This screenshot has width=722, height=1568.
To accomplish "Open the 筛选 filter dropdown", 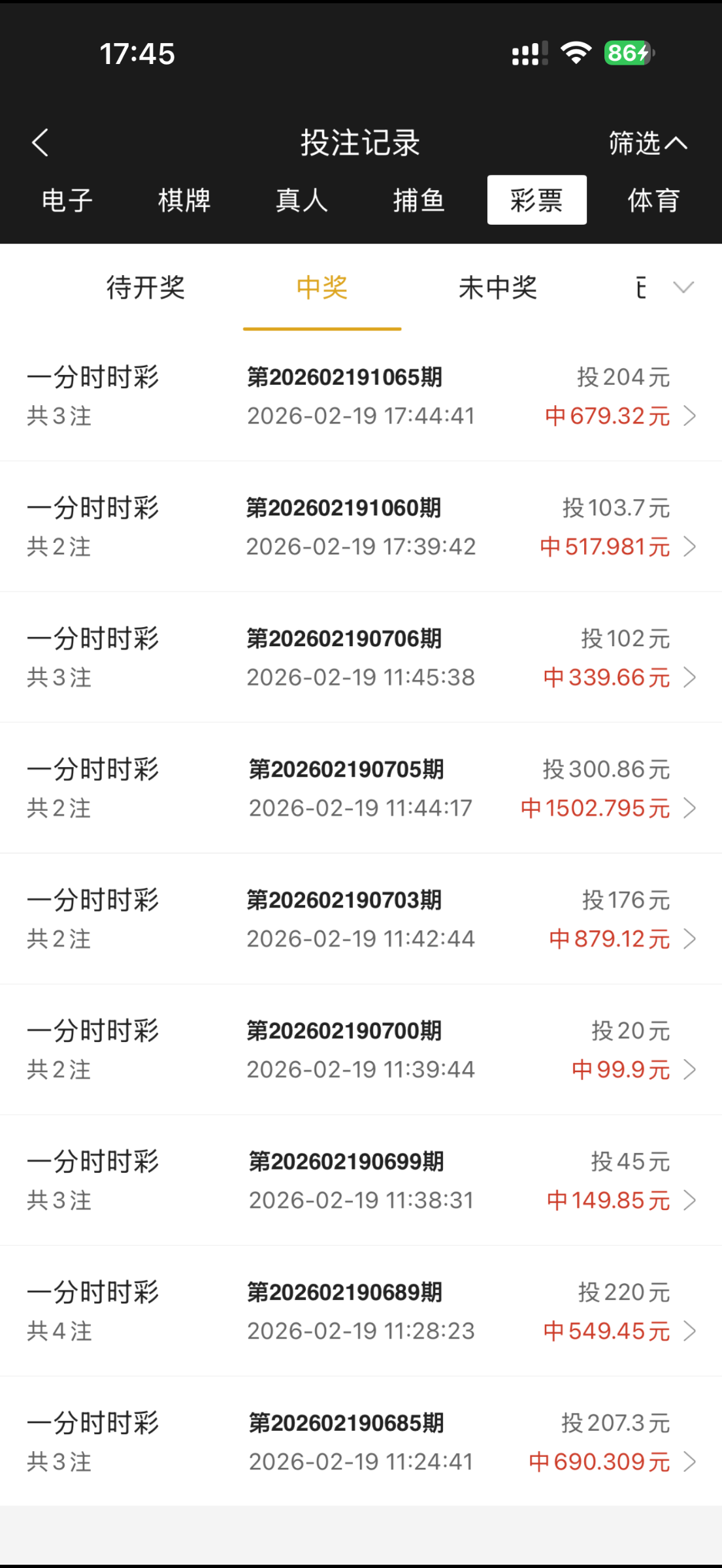I will tap(647, 143).
